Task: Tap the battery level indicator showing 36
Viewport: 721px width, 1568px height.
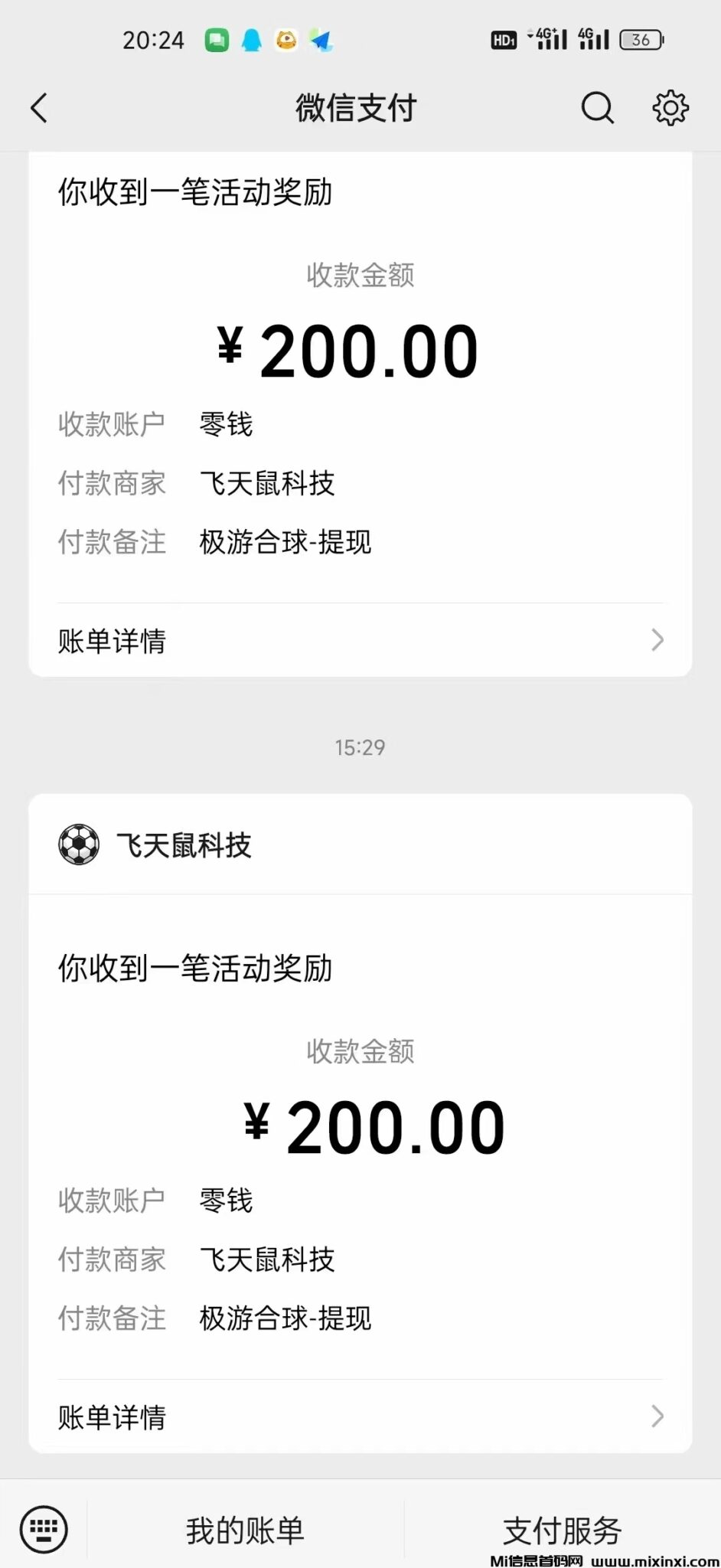Action: [643, 39]
